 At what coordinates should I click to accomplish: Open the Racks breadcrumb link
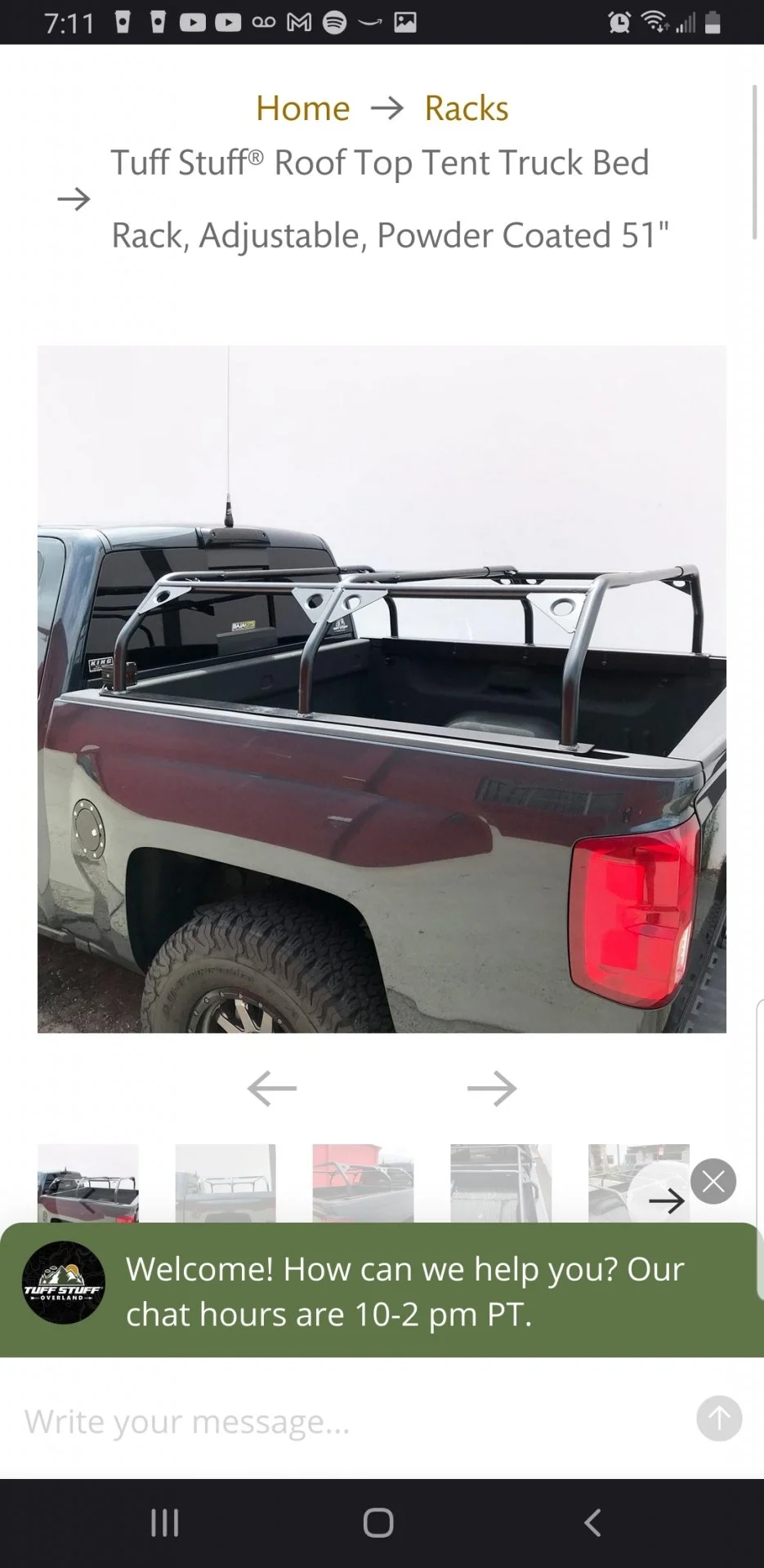point(466,109)
